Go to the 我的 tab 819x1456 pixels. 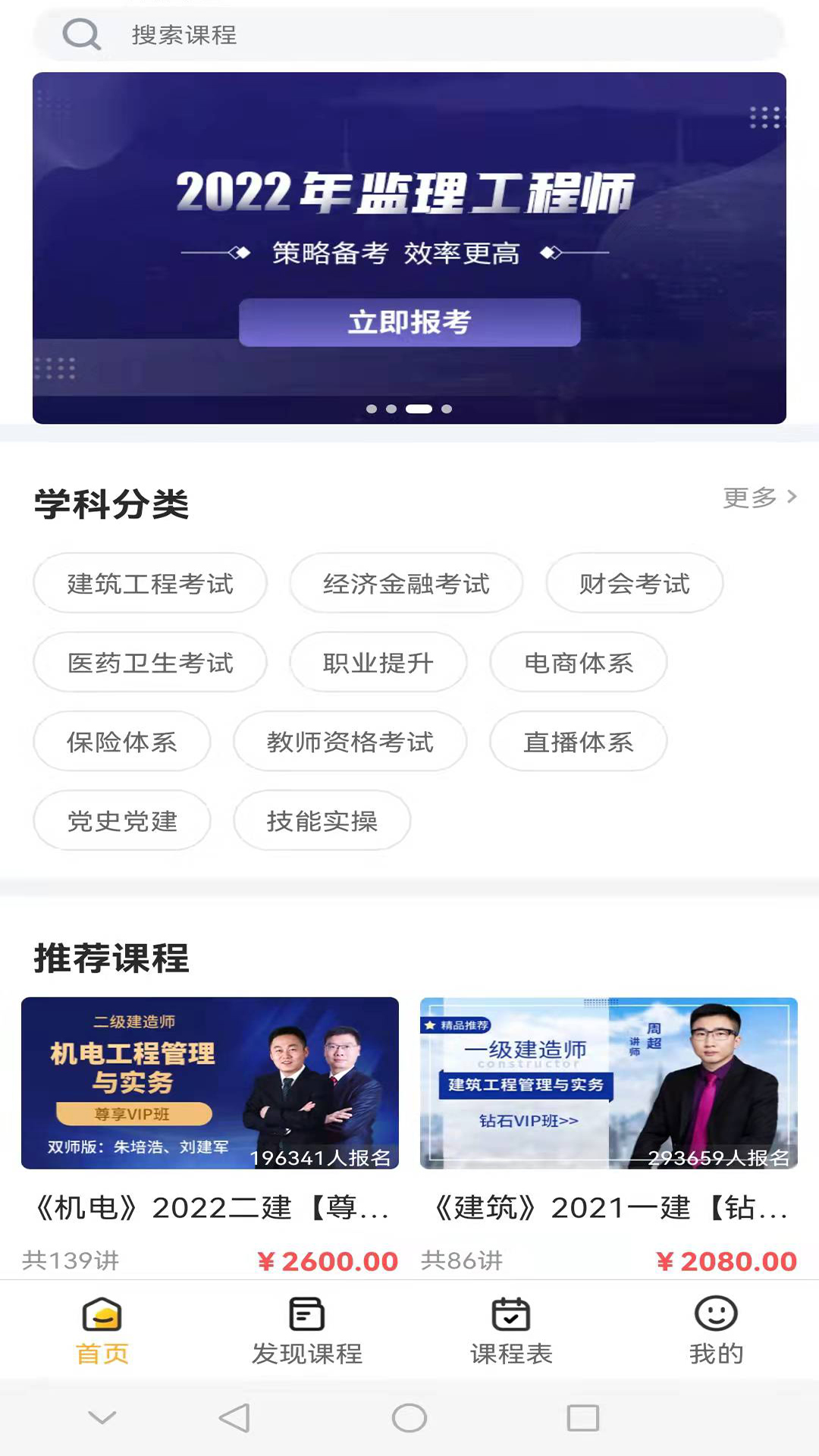pyautogui.click(x=717, y=1330)
